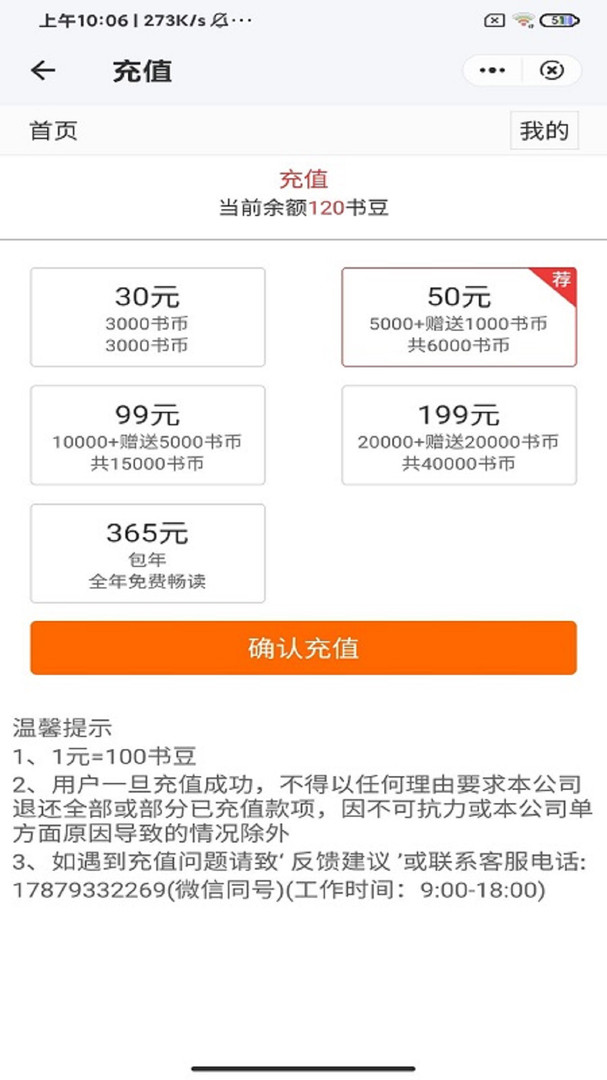
Task: Close the mini program via the circled X
Action: 551,70
